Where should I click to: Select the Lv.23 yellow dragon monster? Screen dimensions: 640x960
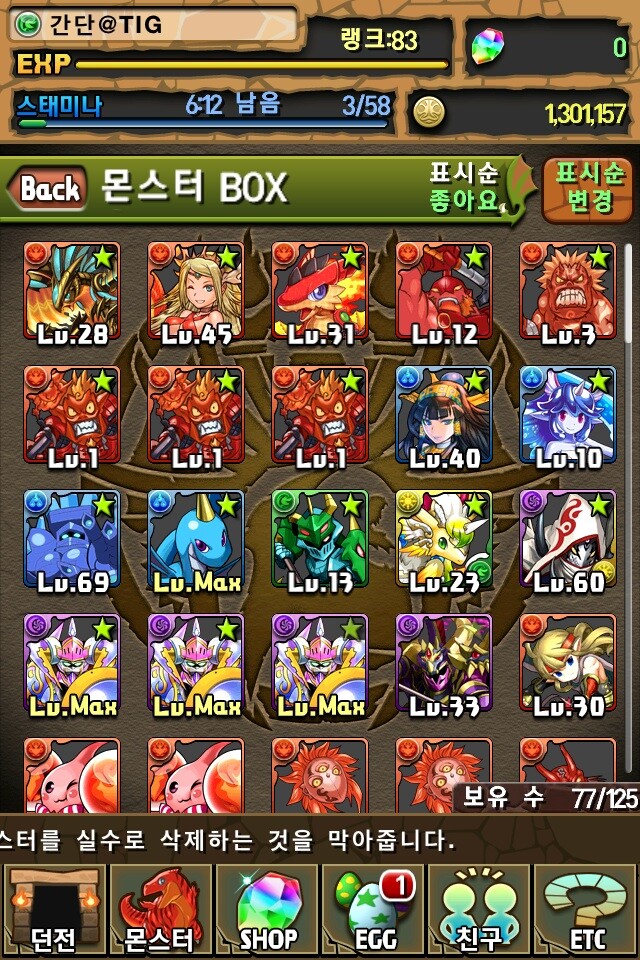pos(444,538)
